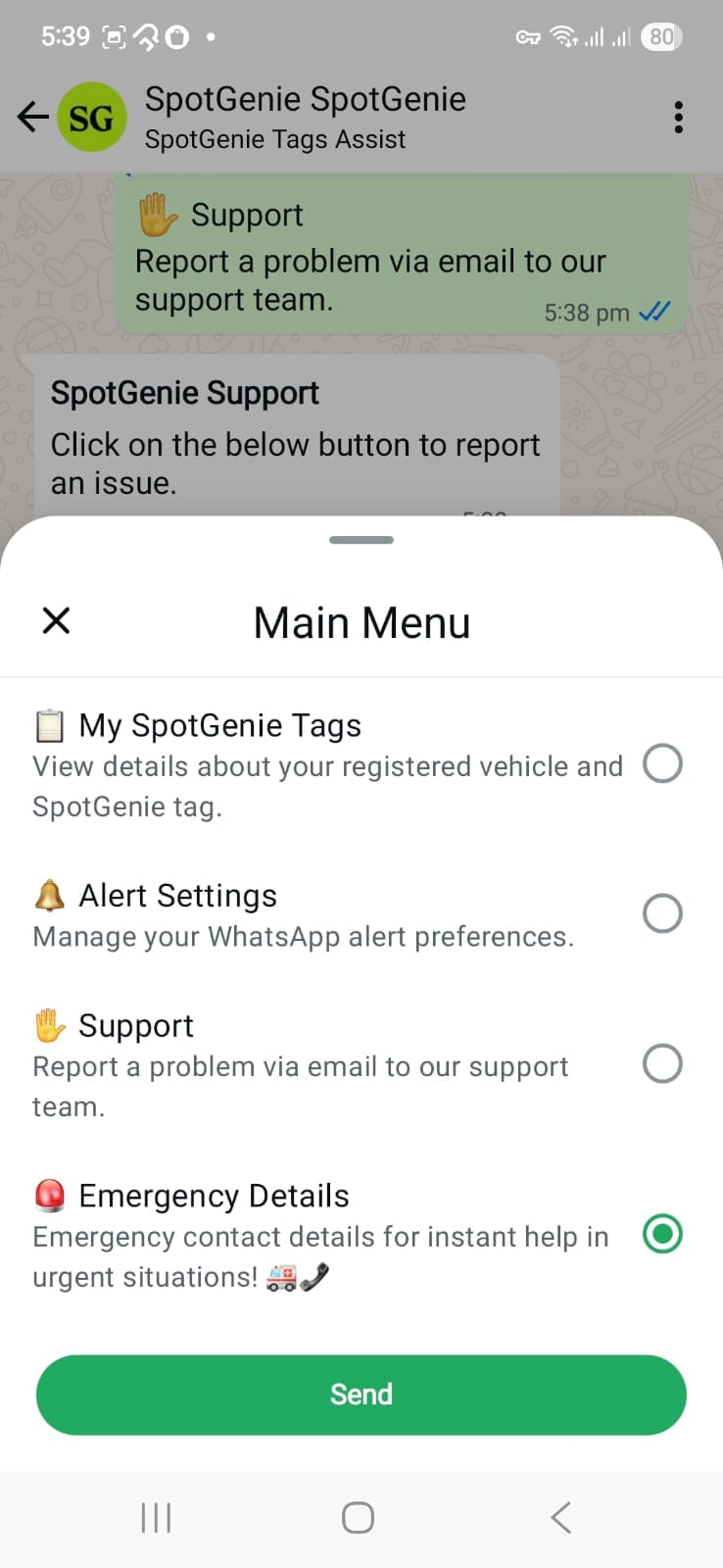Go back from the SpotGenie chat
This screenshot has width=723, height=1568.
point(32,118)
